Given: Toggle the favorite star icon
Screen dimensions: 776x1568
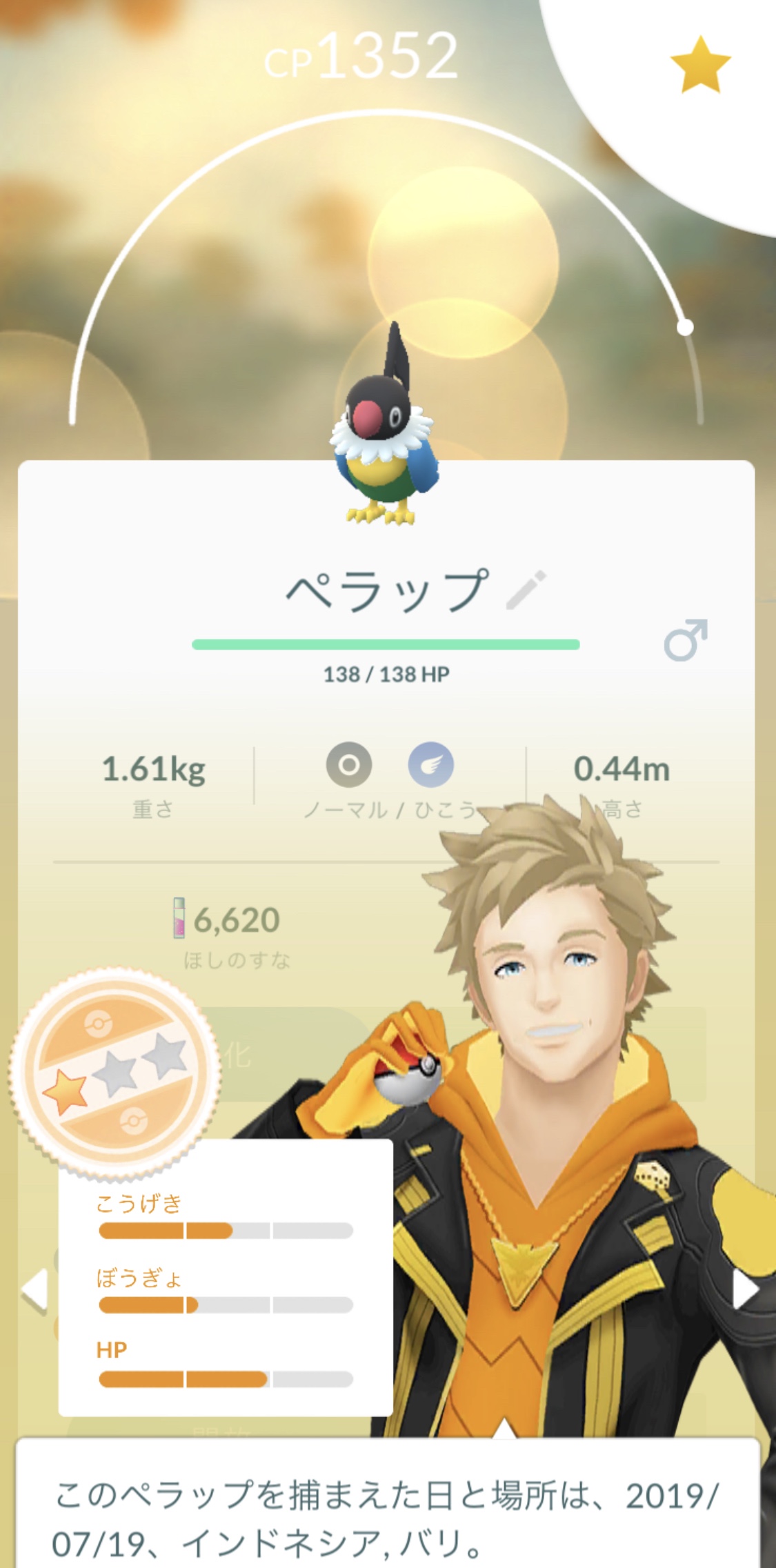Looking at the screenshot, I should pos(700,65).
